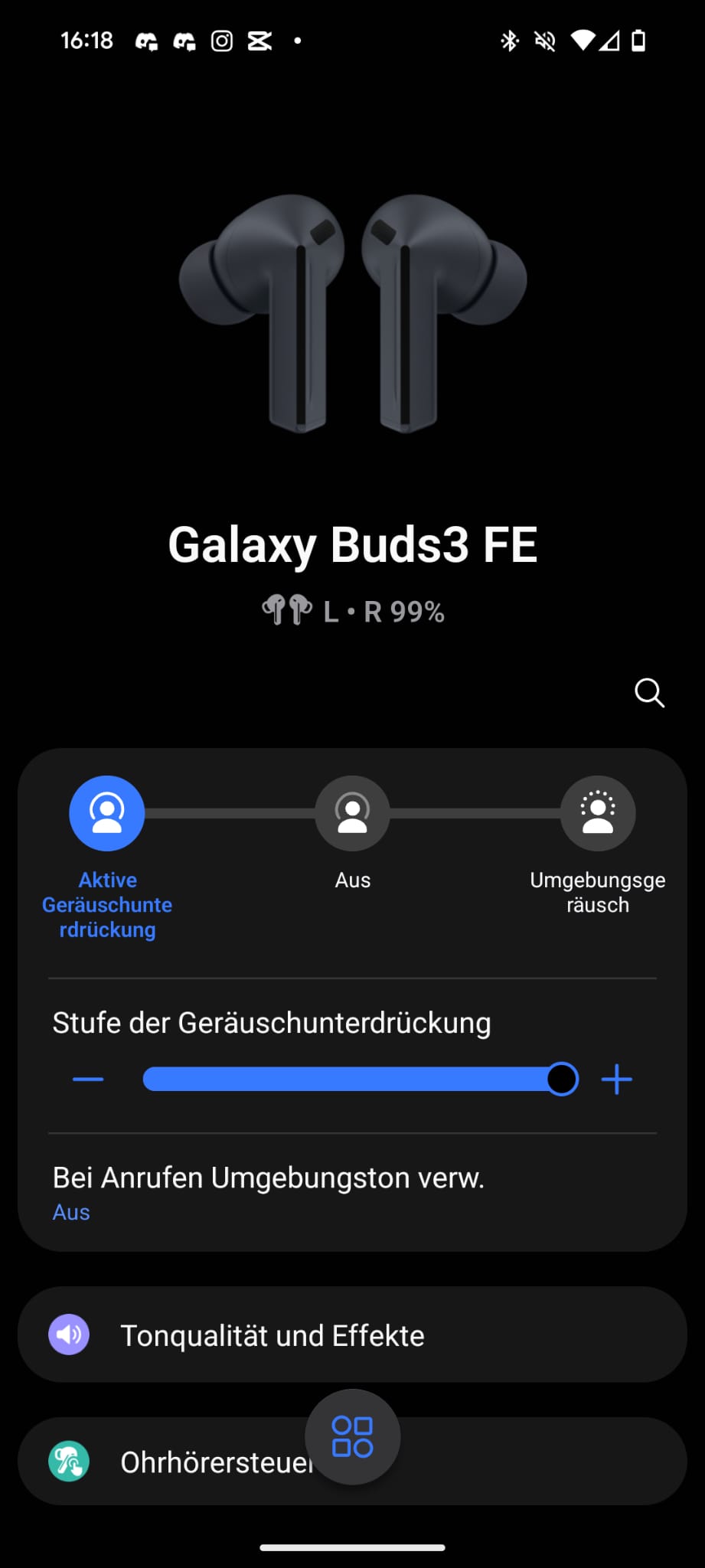Select Aktive Geräuschunterdrückung mode

tap(107, 813)
